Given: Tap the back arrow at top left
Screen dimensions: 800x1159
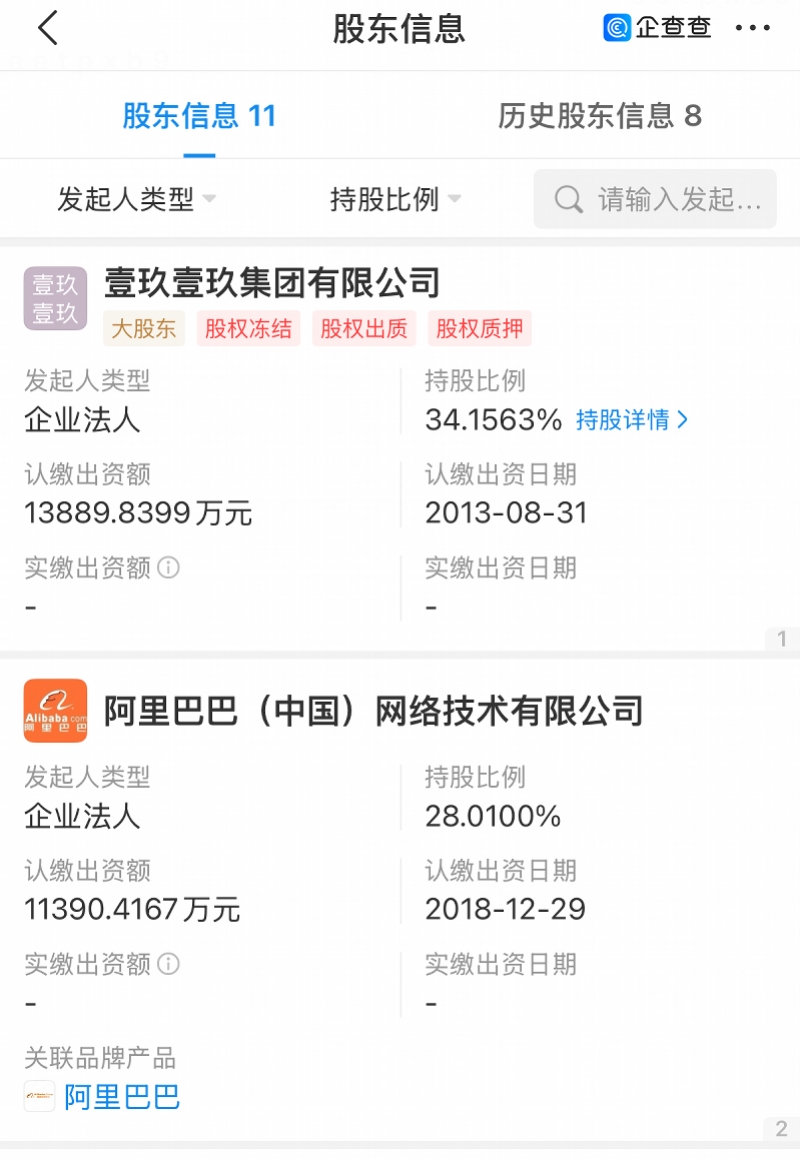Looking at the screenshot, I should click(45, 28).
